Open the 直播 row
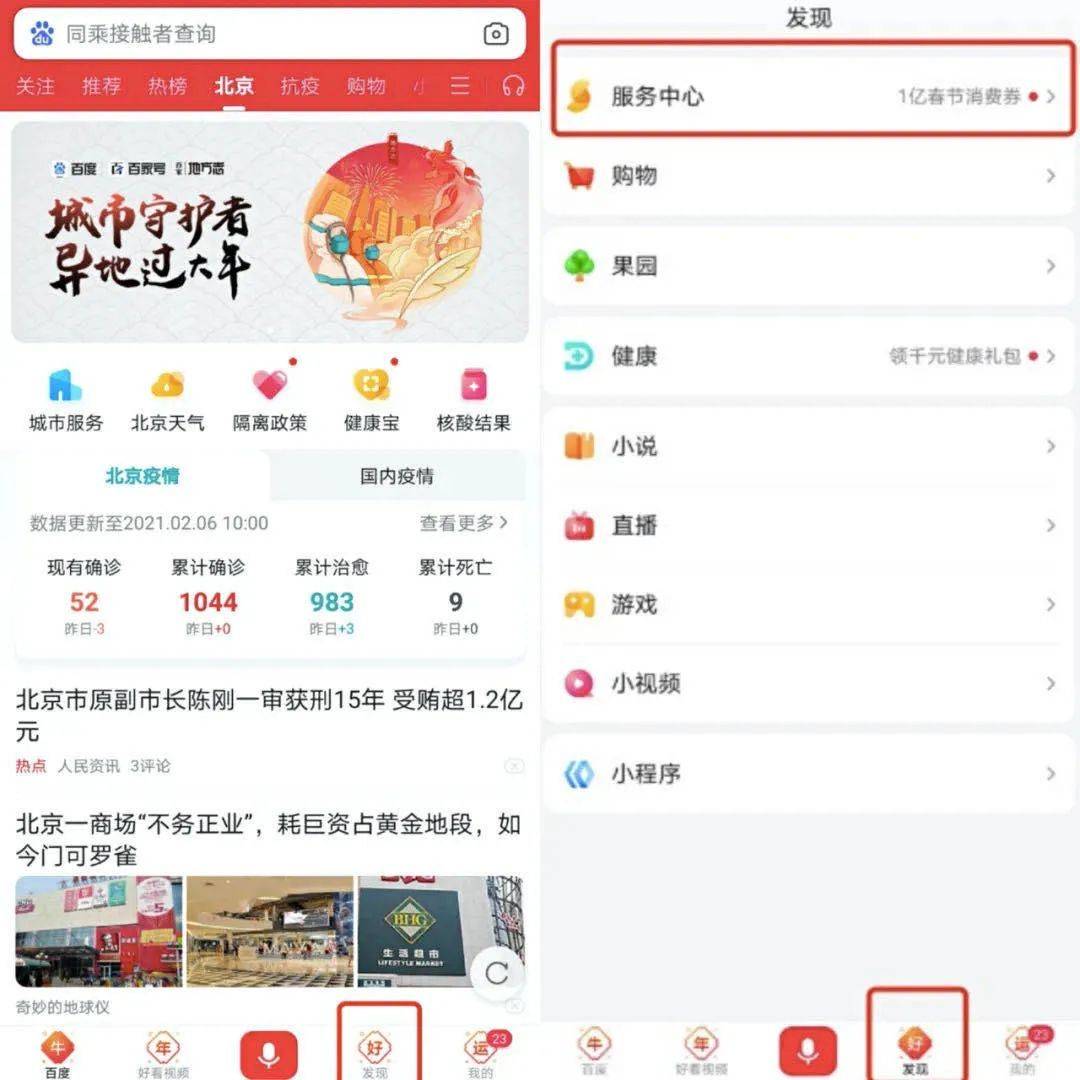Viewport: 1080px width, 1080px height. click(x=808, y=525)
